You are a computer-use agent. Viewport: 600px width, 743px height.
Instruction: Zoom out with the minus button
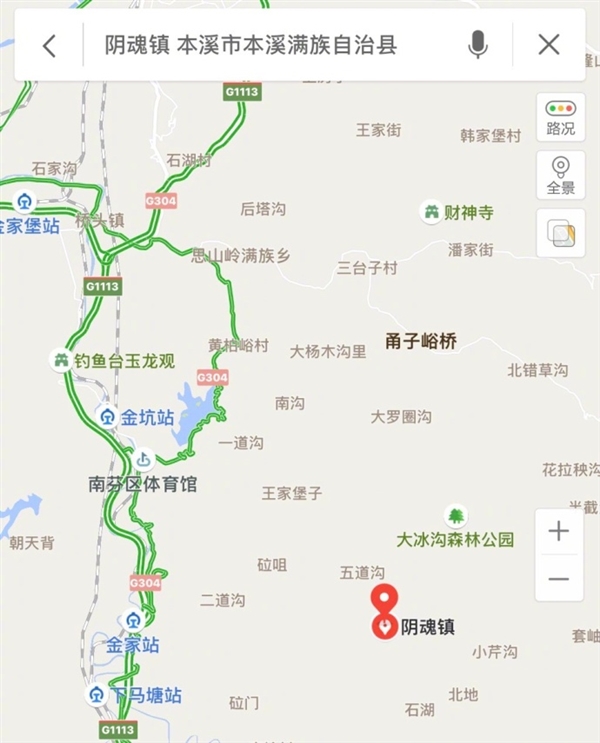558,579
